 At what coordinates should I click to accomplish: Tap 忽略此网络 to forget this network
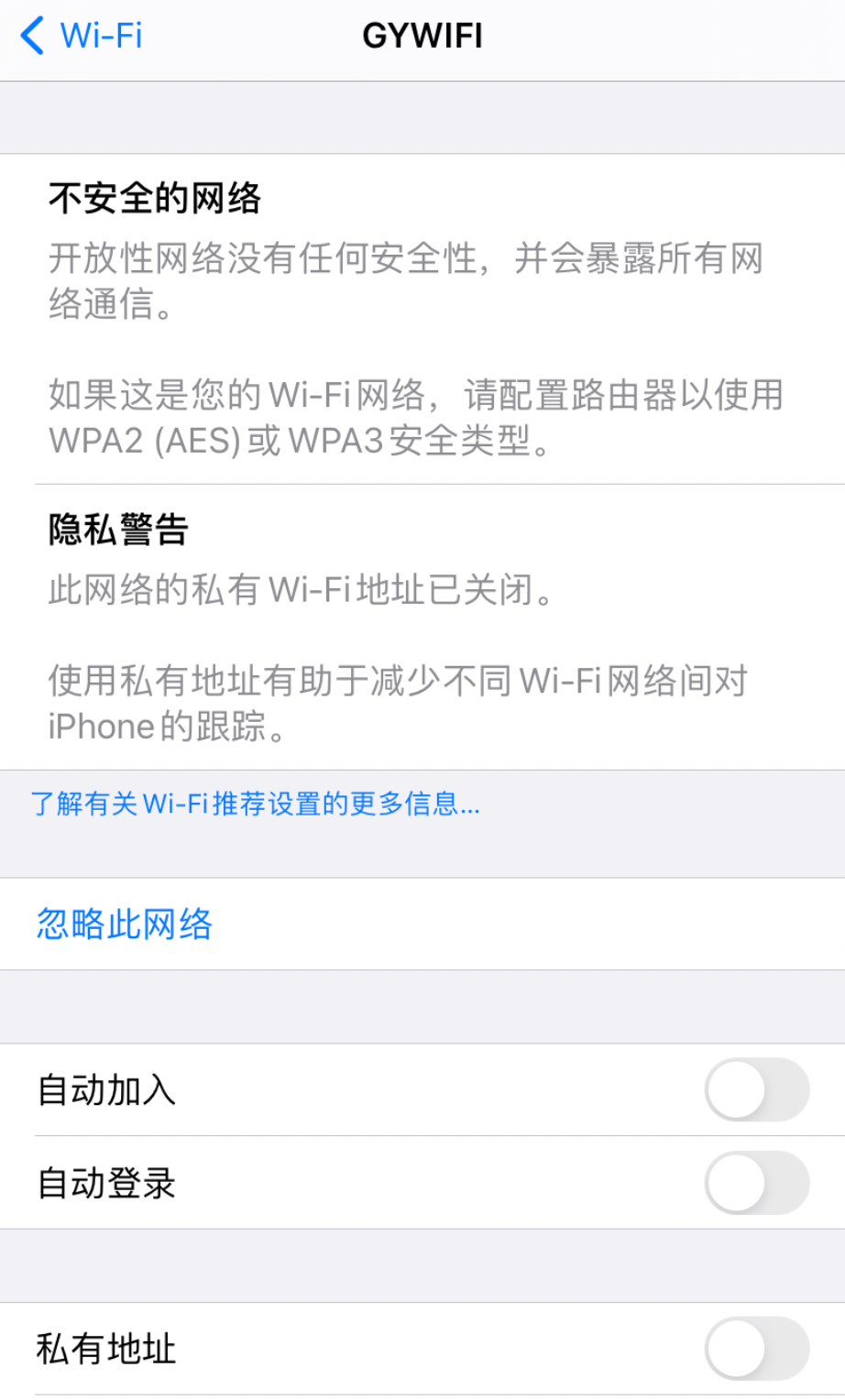125,924
